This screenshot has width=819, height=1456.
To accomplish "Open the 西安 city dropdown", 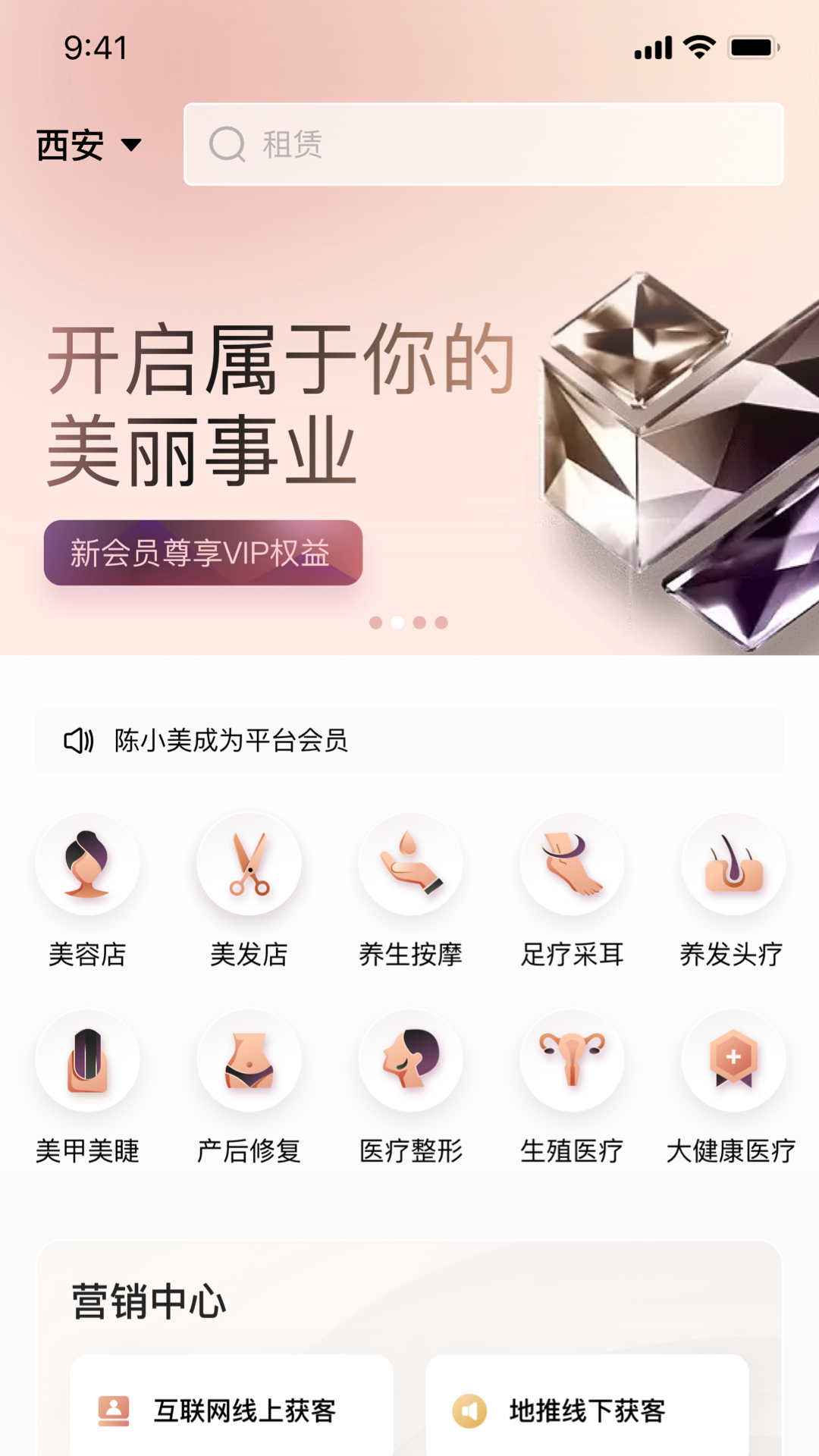I will coord(89,145).
